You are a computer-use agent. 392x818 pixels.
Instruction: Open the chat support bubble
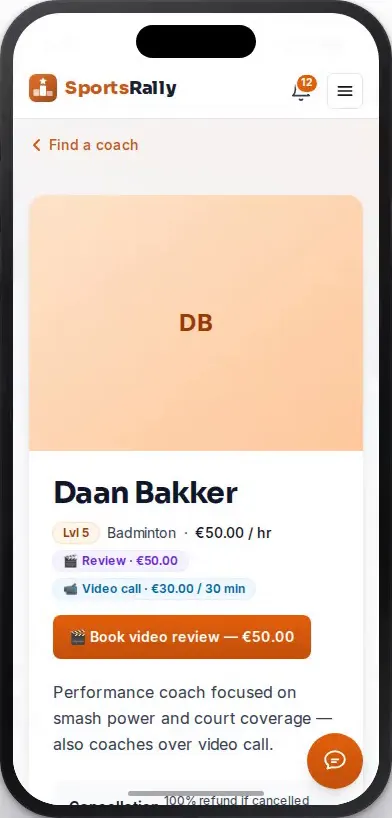(335, 760)
